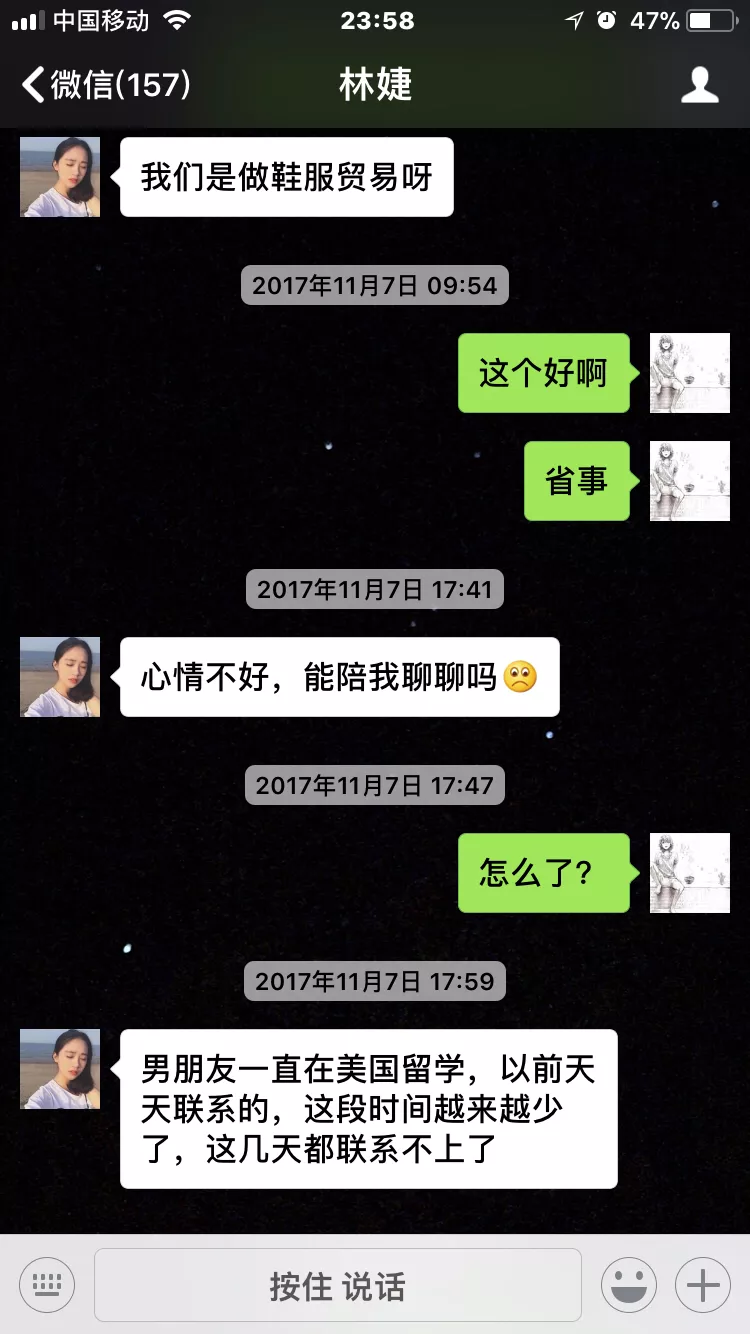Go back to the 微信 chat list

[x=105, y=85]
